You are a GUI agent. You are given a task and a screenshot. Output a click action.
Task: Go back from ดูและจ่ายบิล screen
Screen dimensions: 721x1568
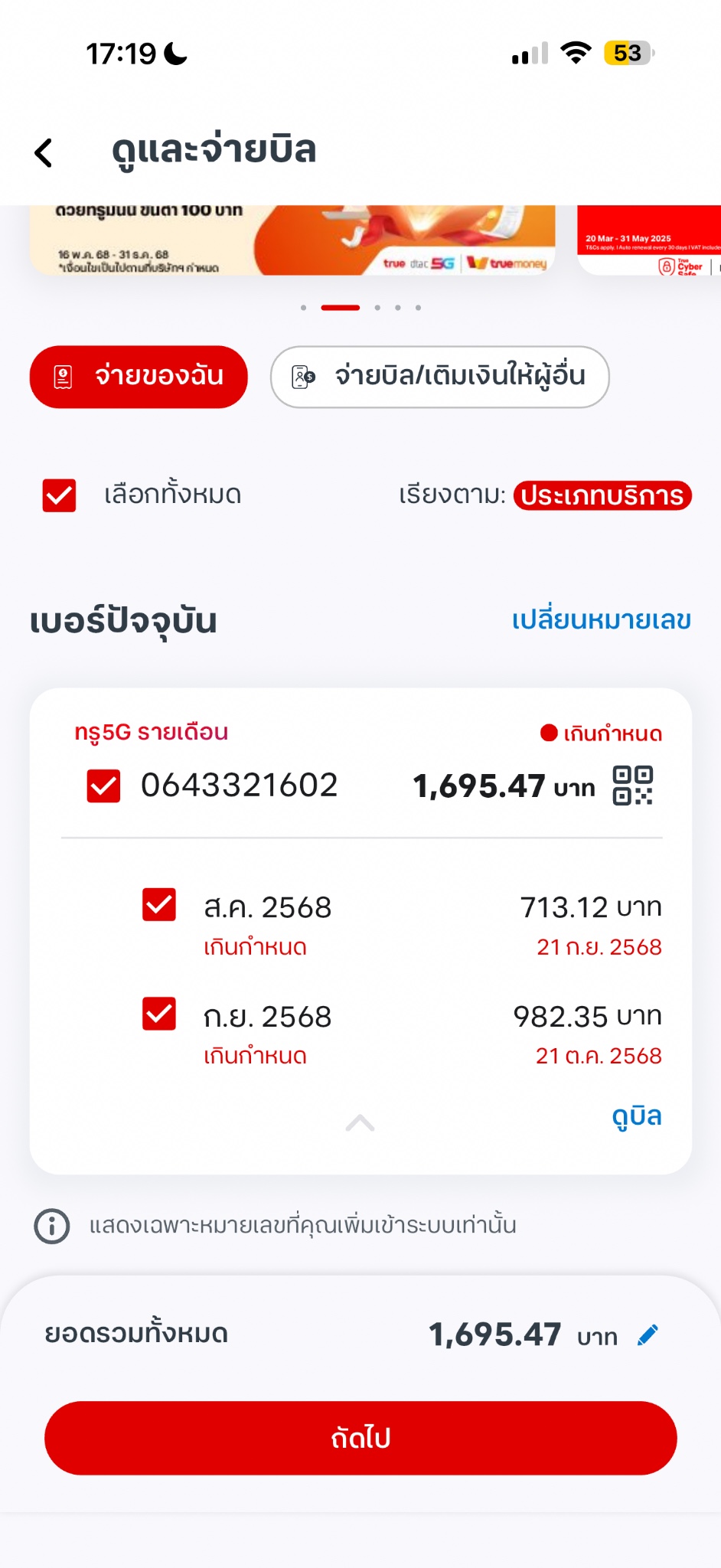coord(44,152)
